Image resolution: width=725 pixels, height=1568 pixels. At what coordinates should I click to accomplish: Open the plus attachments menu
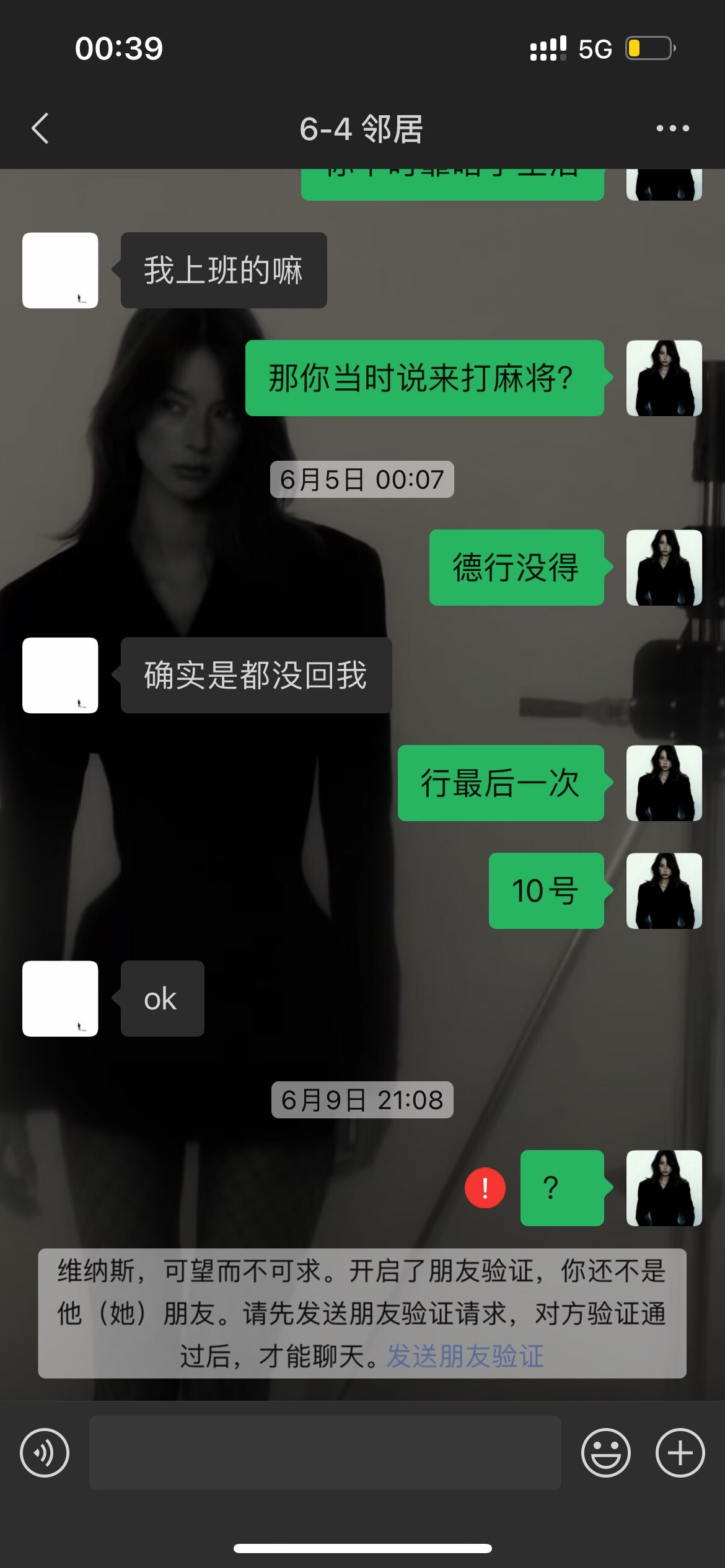[x=680, y=1452]
